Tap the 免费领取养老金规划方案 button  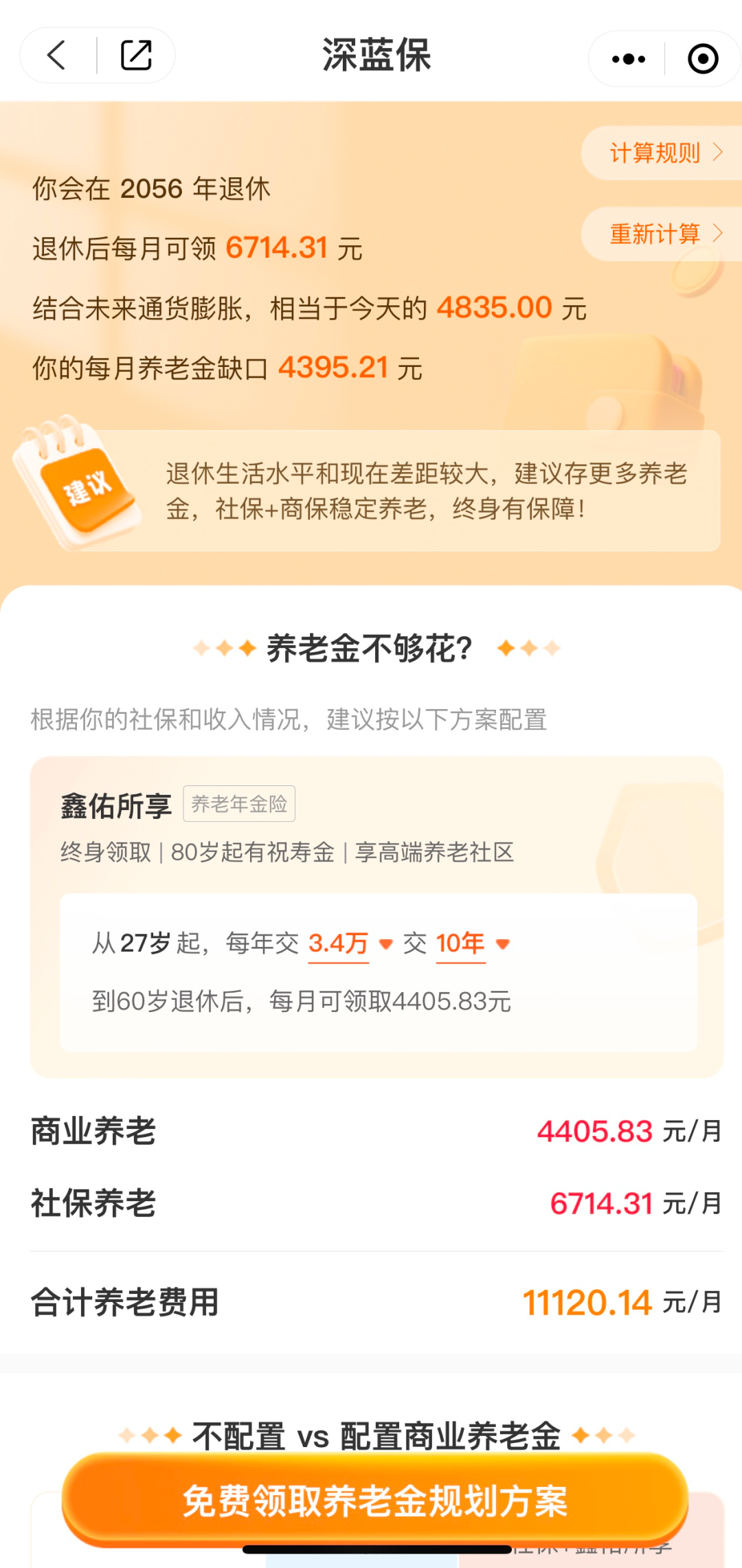[x=375, y=1501]
